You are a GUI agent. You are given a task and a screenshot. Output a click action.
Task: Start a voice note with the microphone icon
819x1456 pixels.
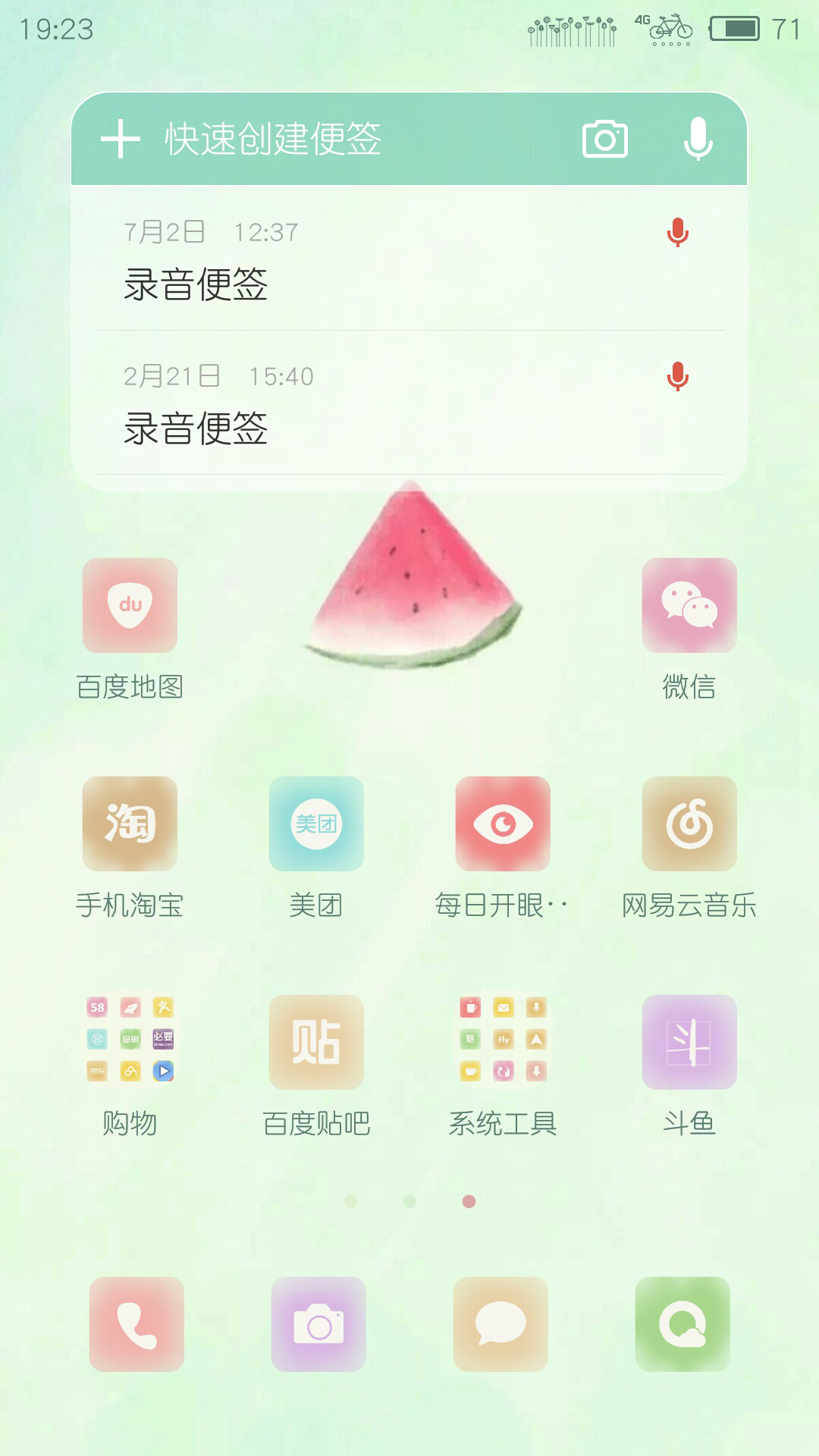tap(698, 139)
